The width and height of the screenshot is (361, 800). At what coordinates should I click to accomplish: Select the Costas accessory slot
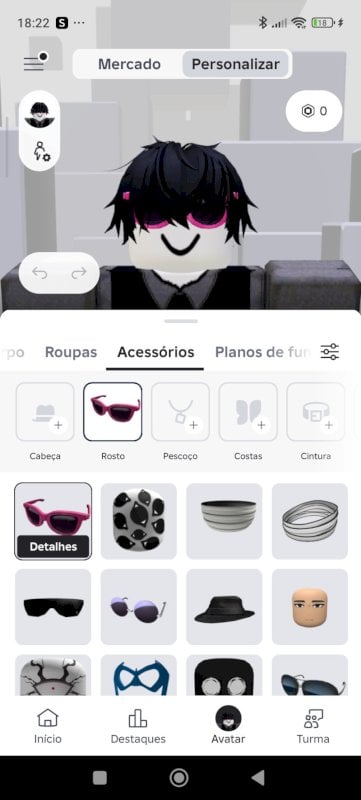tap(248, 412)
